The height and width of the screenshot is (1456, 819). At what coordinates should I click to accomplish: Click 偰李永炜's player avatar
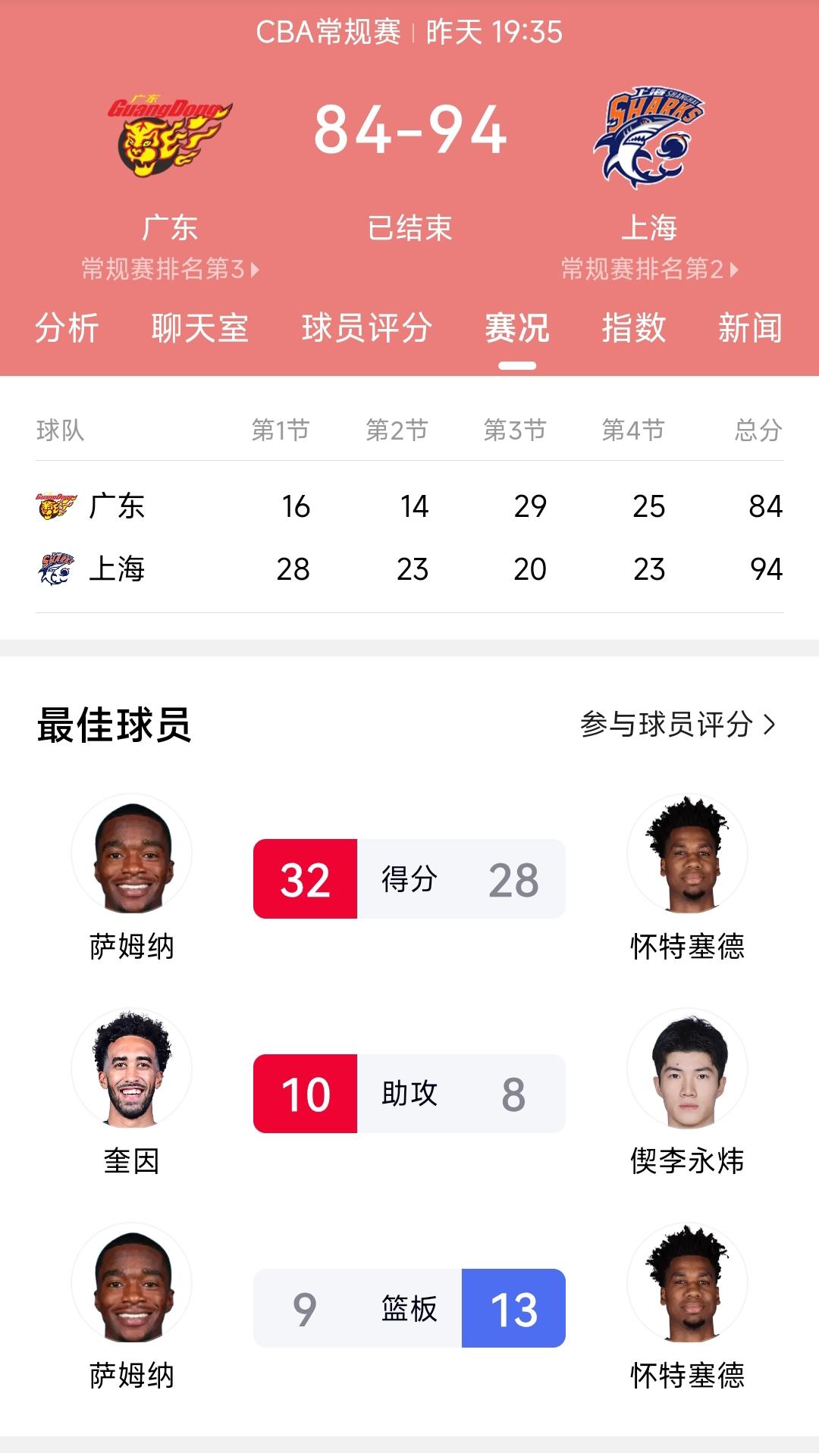tap(686, 1068)
